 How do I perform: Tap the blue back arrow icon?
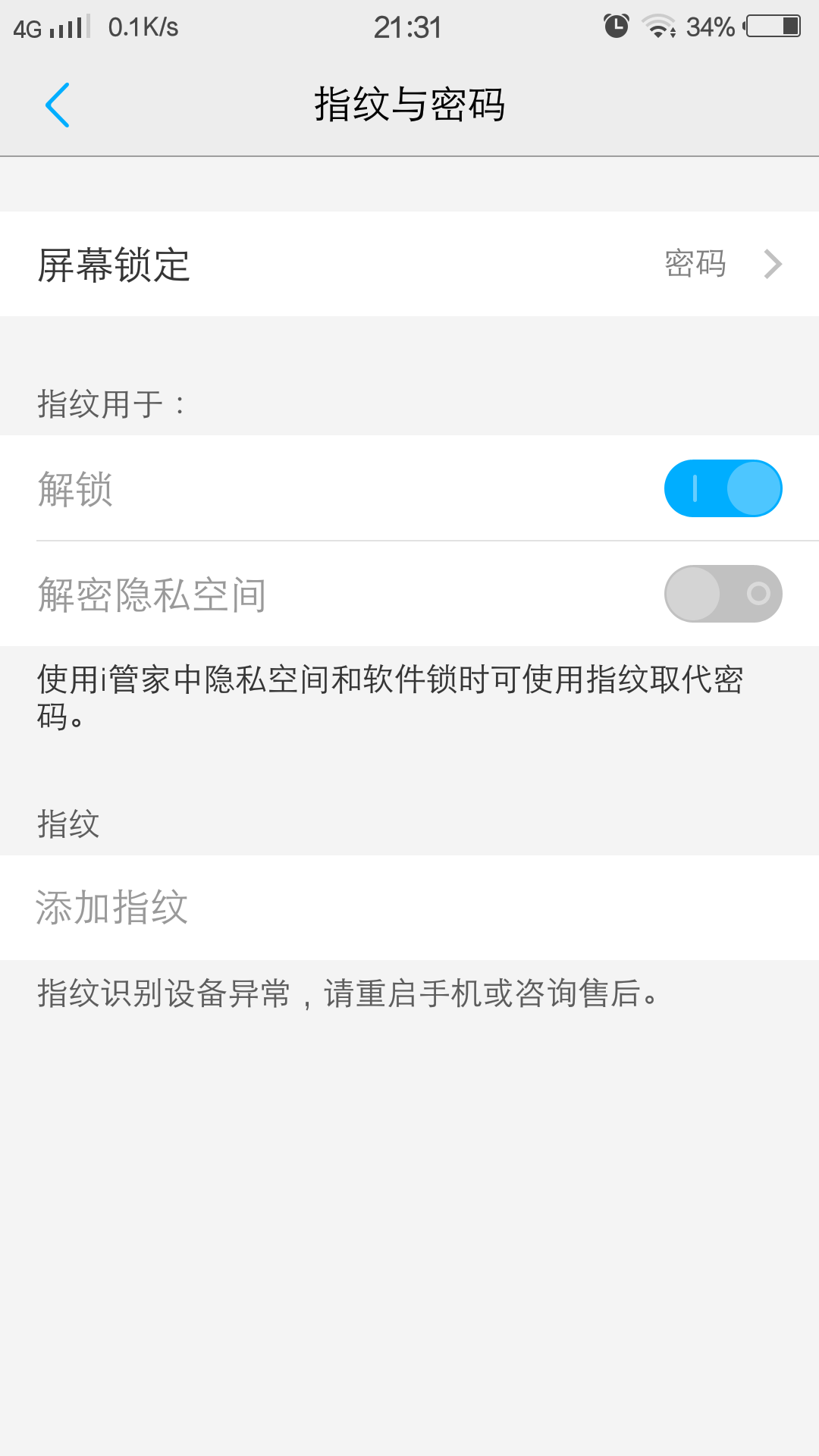(x=59, y=105)
